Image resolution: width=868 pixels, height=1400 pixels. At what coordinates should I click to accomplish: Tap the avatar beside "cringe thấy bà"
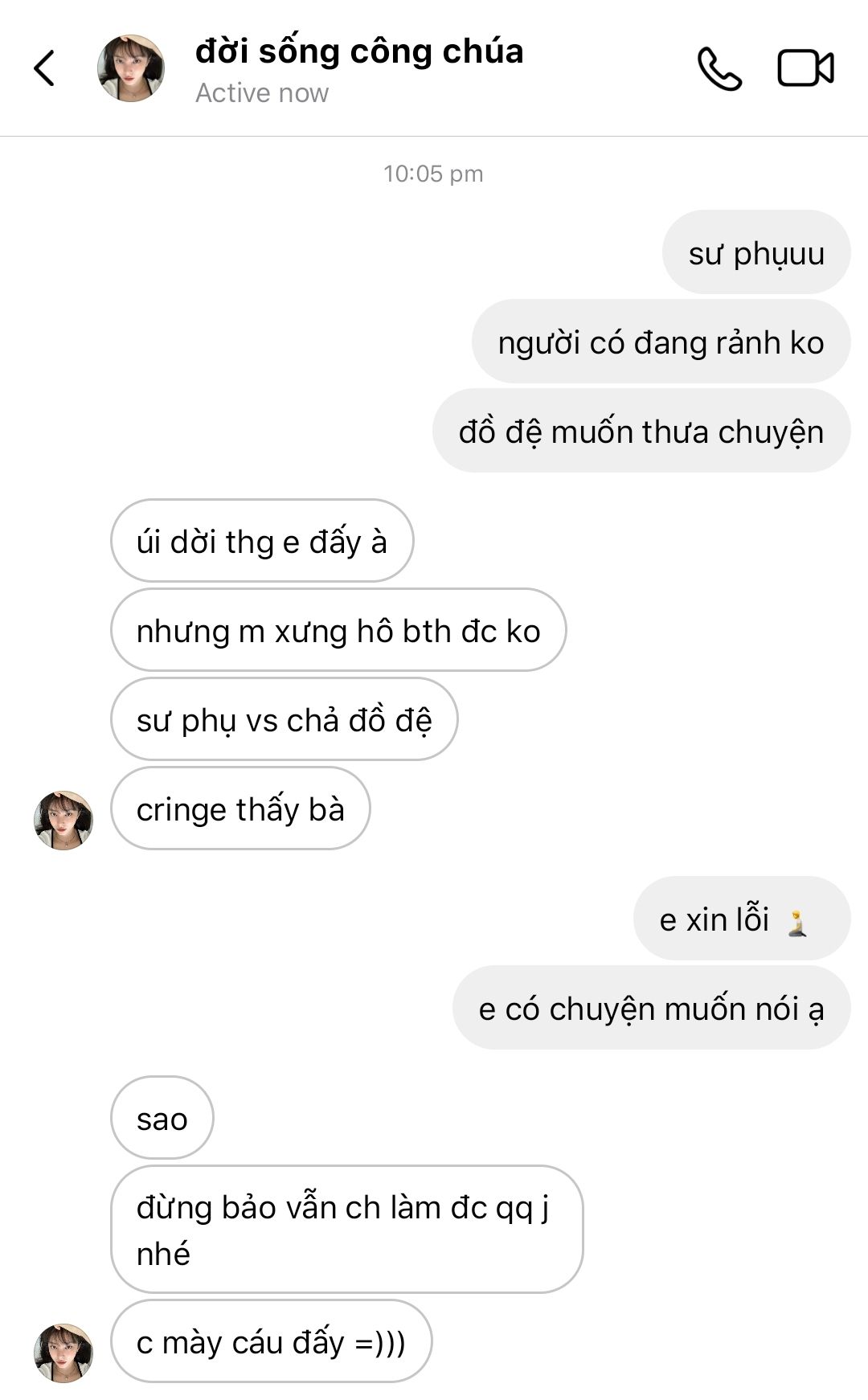pyautogui.click(x=63, y=820)
